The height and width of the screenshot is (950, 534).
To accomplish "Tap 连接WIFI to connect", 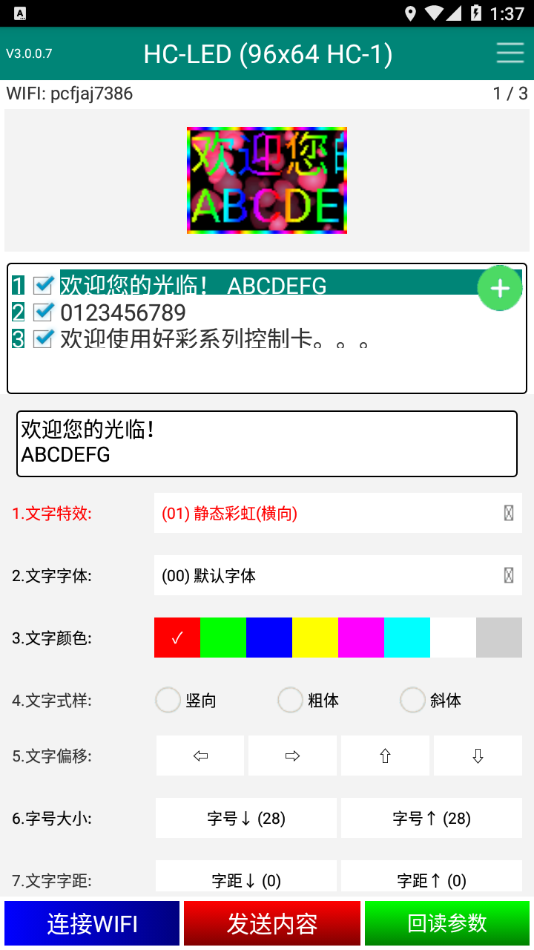I will (x=92, y=923).
